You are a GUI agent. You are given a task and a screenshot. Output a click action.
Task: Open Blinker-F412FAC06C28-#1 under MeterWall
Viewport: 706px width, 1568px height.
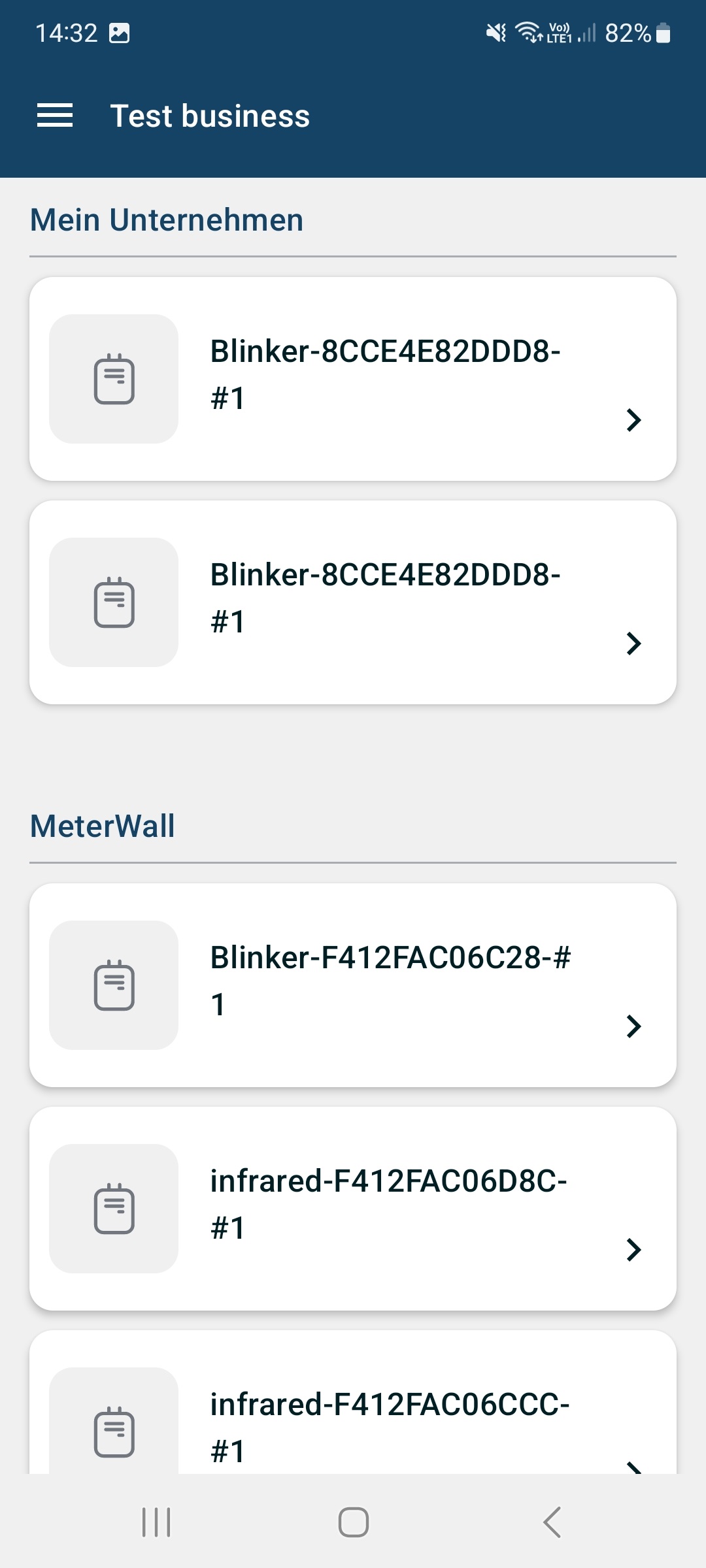pos(353,985)
